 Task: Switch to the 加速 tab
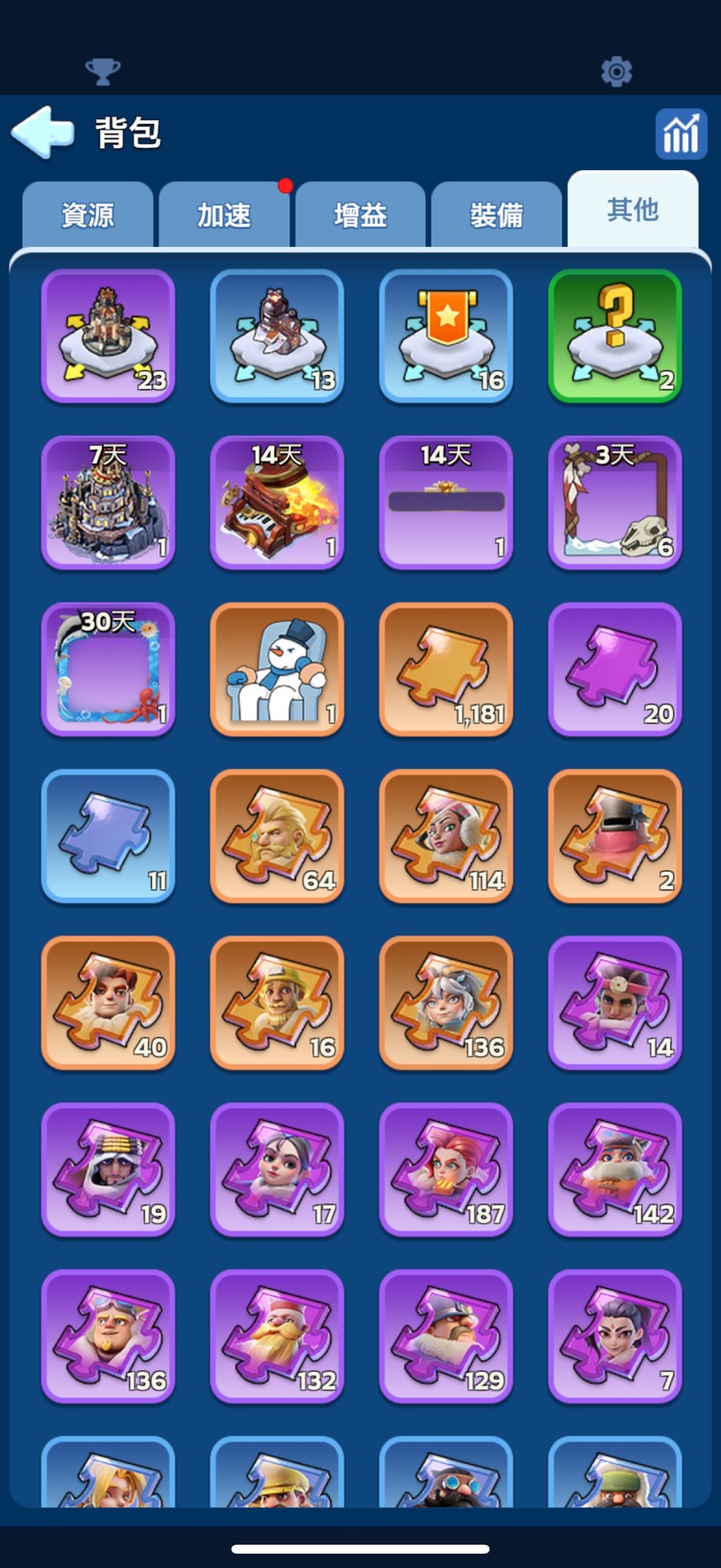(x=224, y=214)
